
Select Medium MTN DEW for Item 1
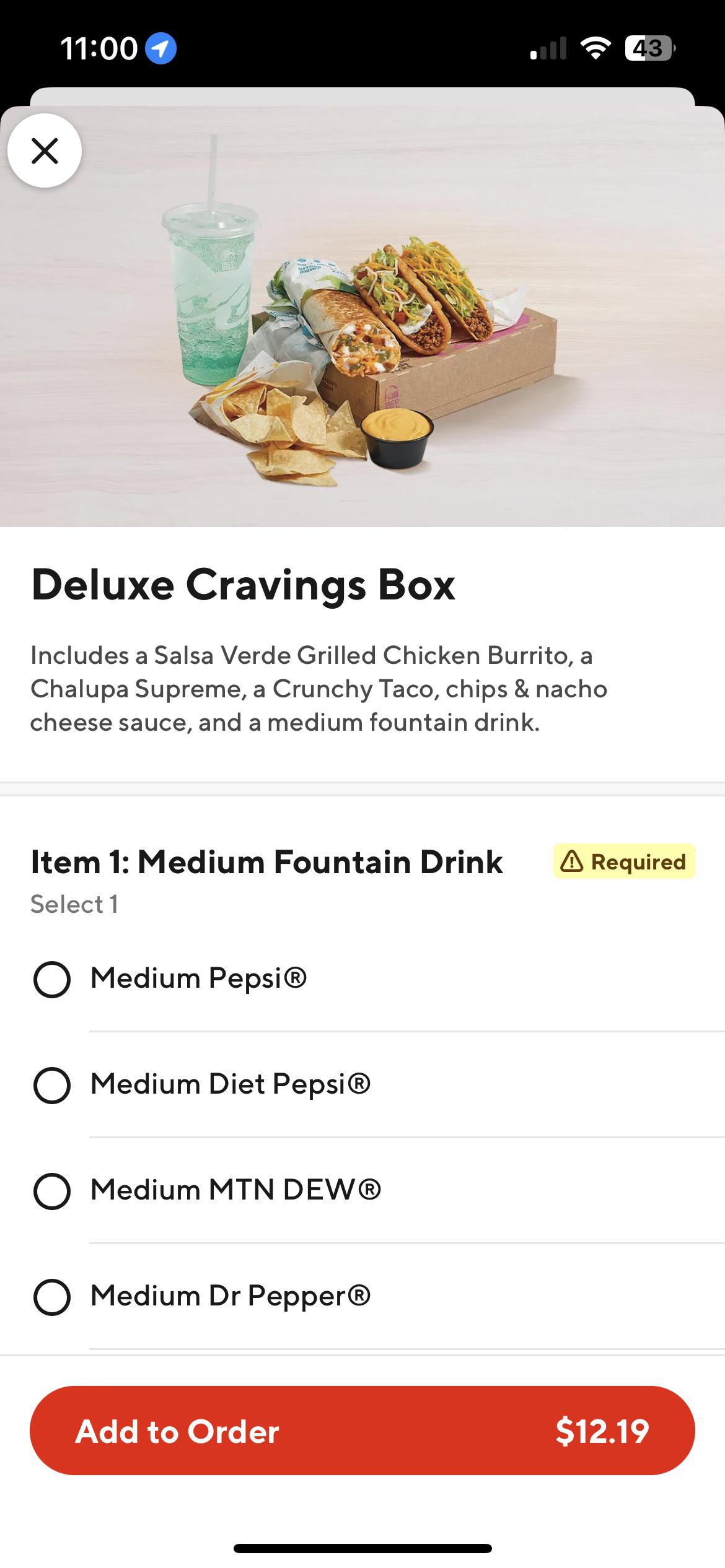(x=52, y=1190)
